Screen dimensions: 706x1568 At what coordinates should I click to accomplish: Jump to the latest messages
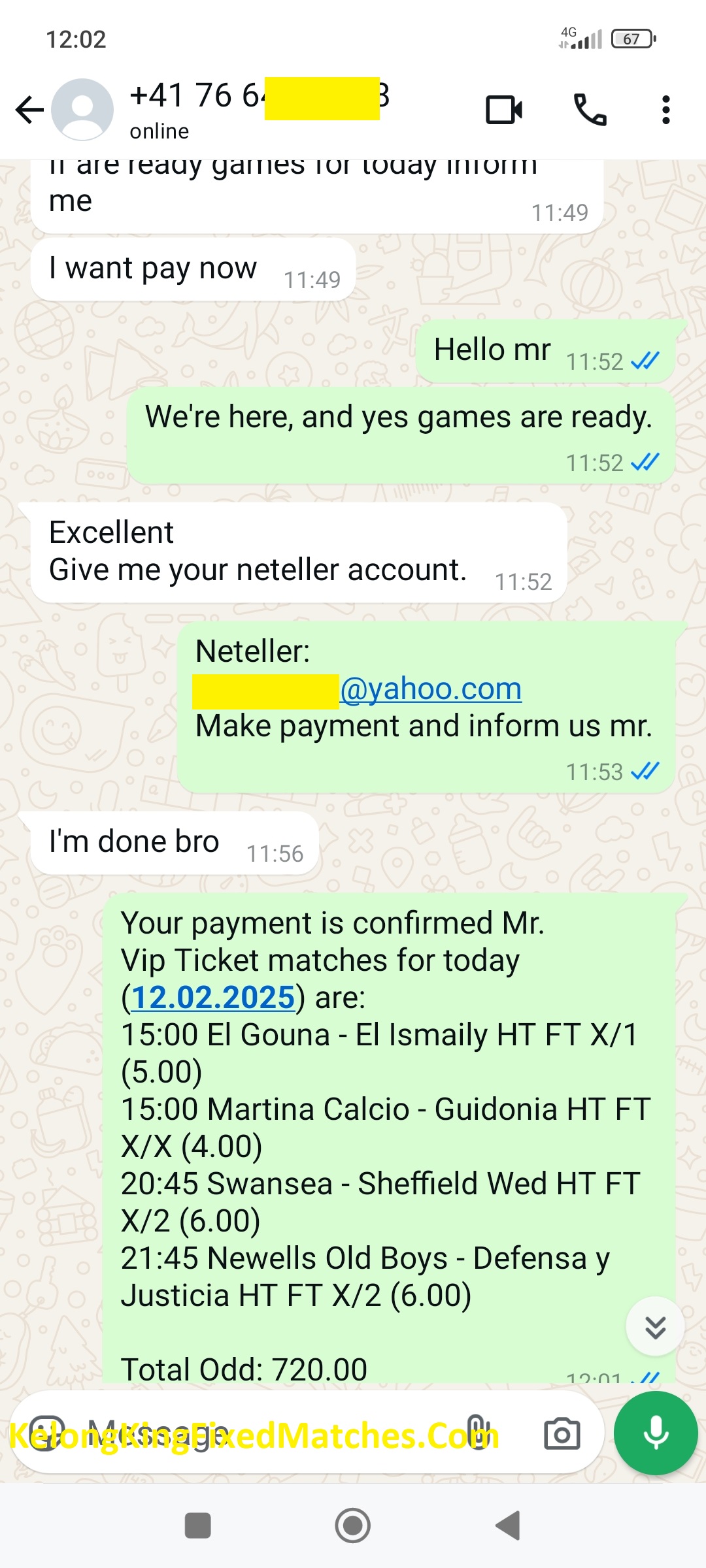655,1327
